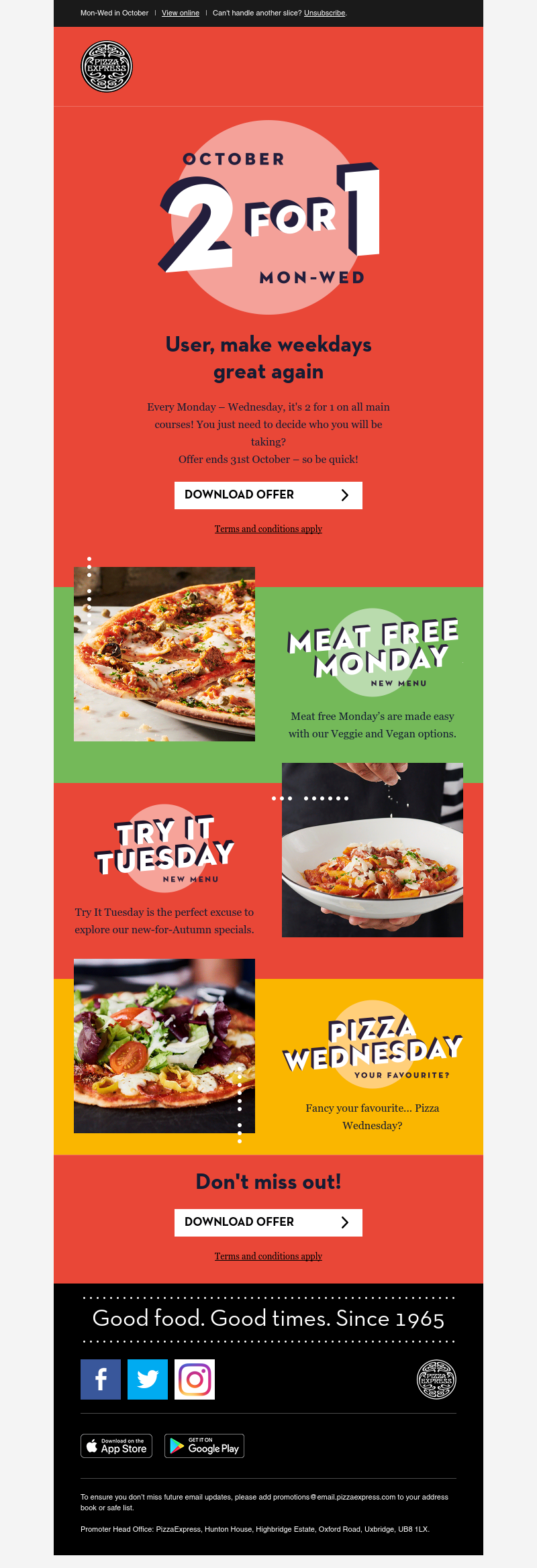Open the Instagram icon
537x1568 pixels.
[195, 1379]
